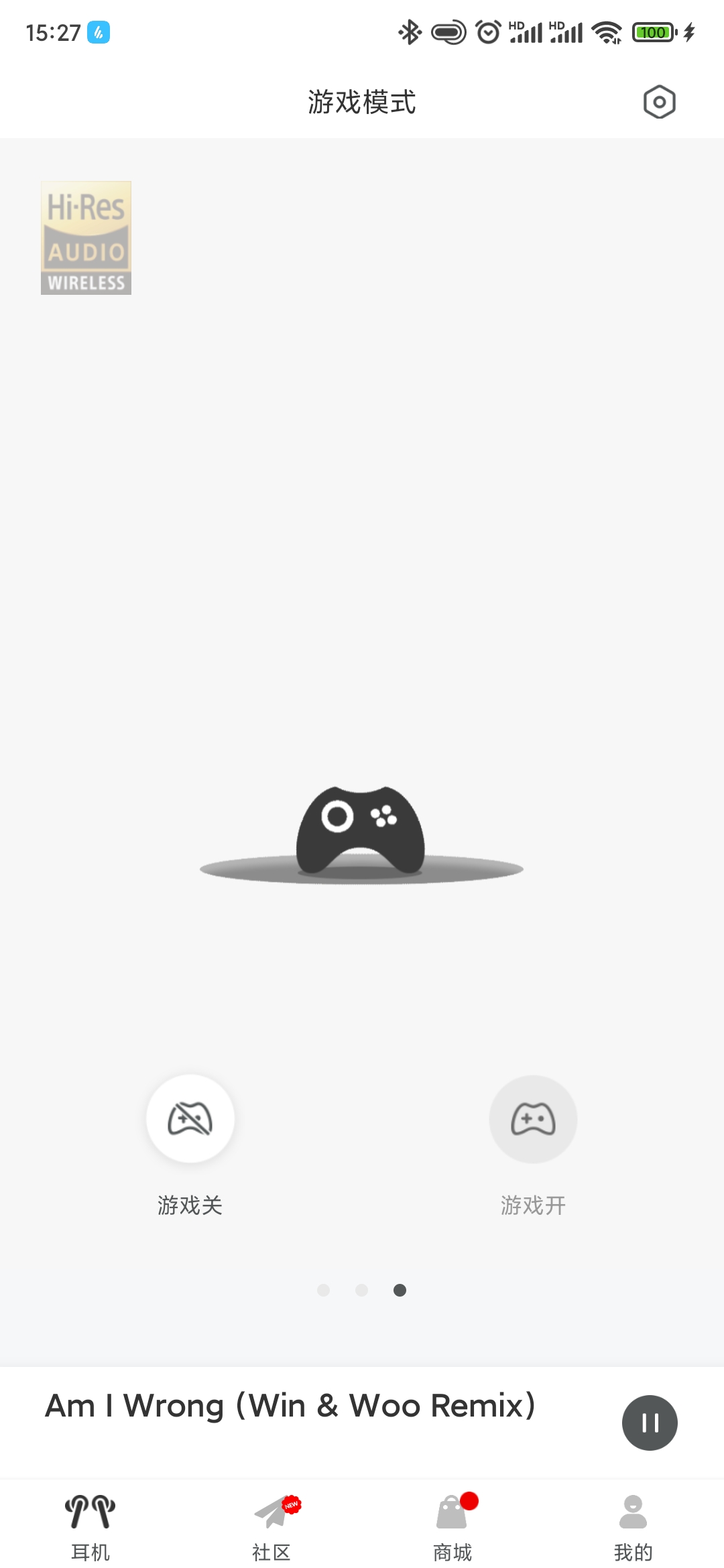The image size is (724, 1568).
Task: Pause the song Am I Wrong
Action: 650,1423
